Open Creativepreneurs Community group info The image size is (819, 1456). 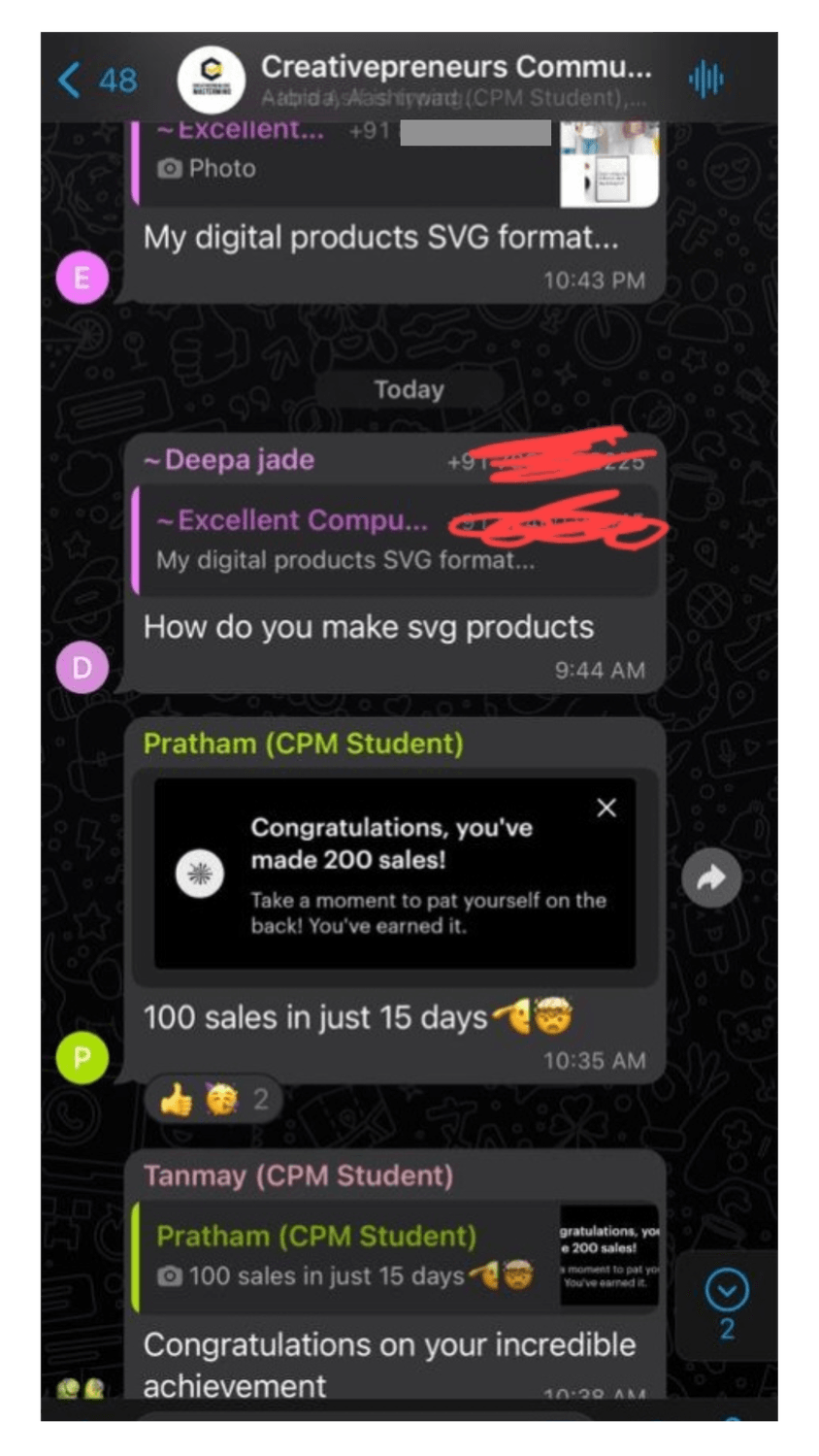pos(454,80)
